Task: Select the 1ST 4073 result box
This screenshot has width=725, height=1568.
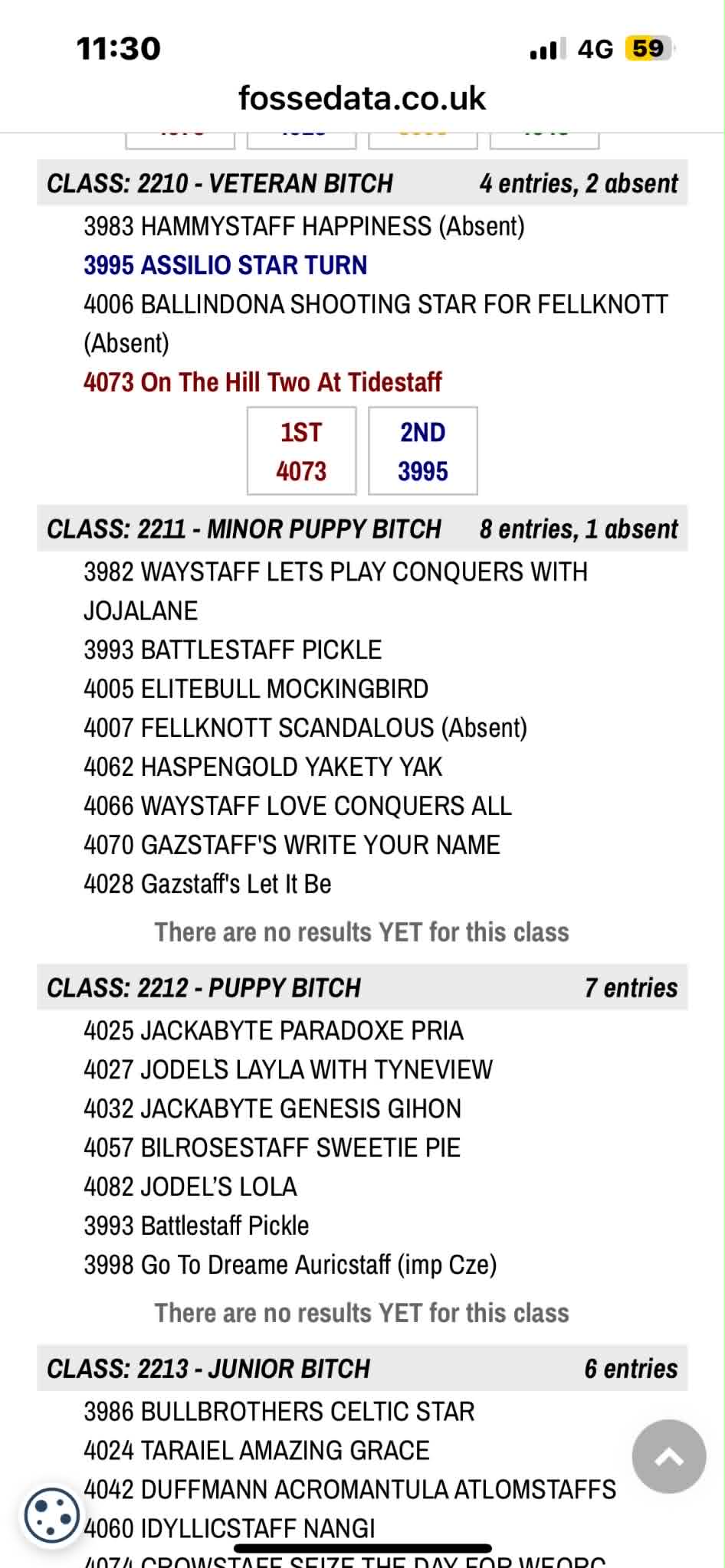Action: point(302,451)
